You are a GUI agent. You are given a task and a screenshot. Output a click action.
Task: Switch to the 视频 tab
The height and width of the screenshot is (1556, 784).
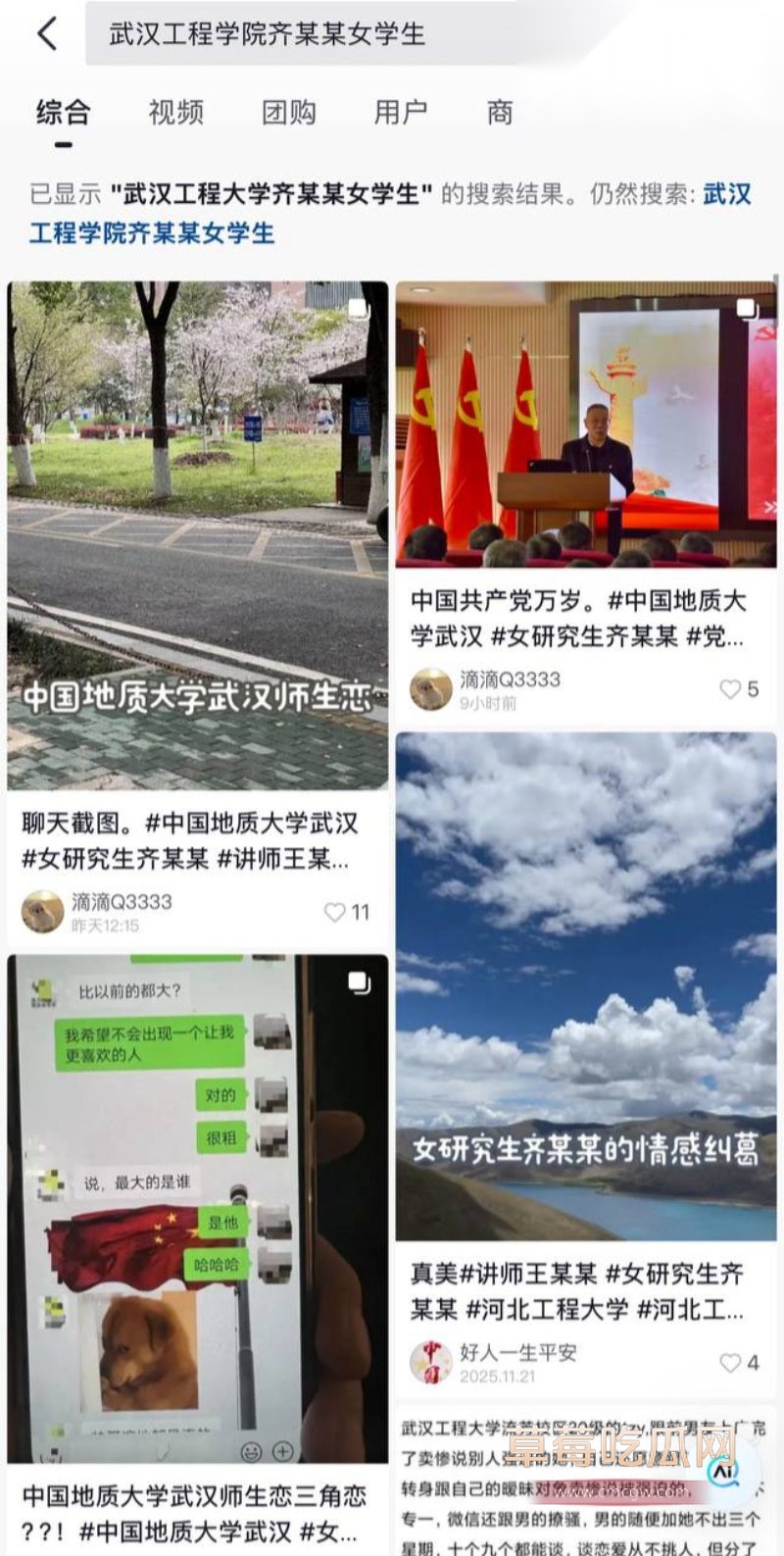(174, 113)
